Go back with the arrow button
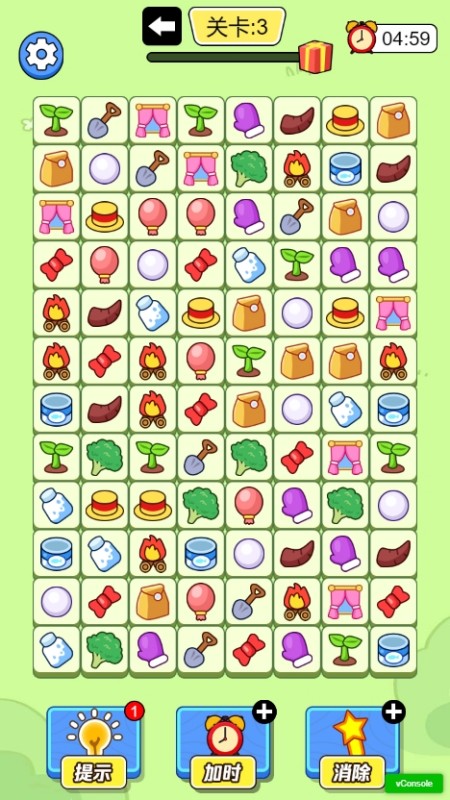This screenshot has height=800, width=450. 162,26
